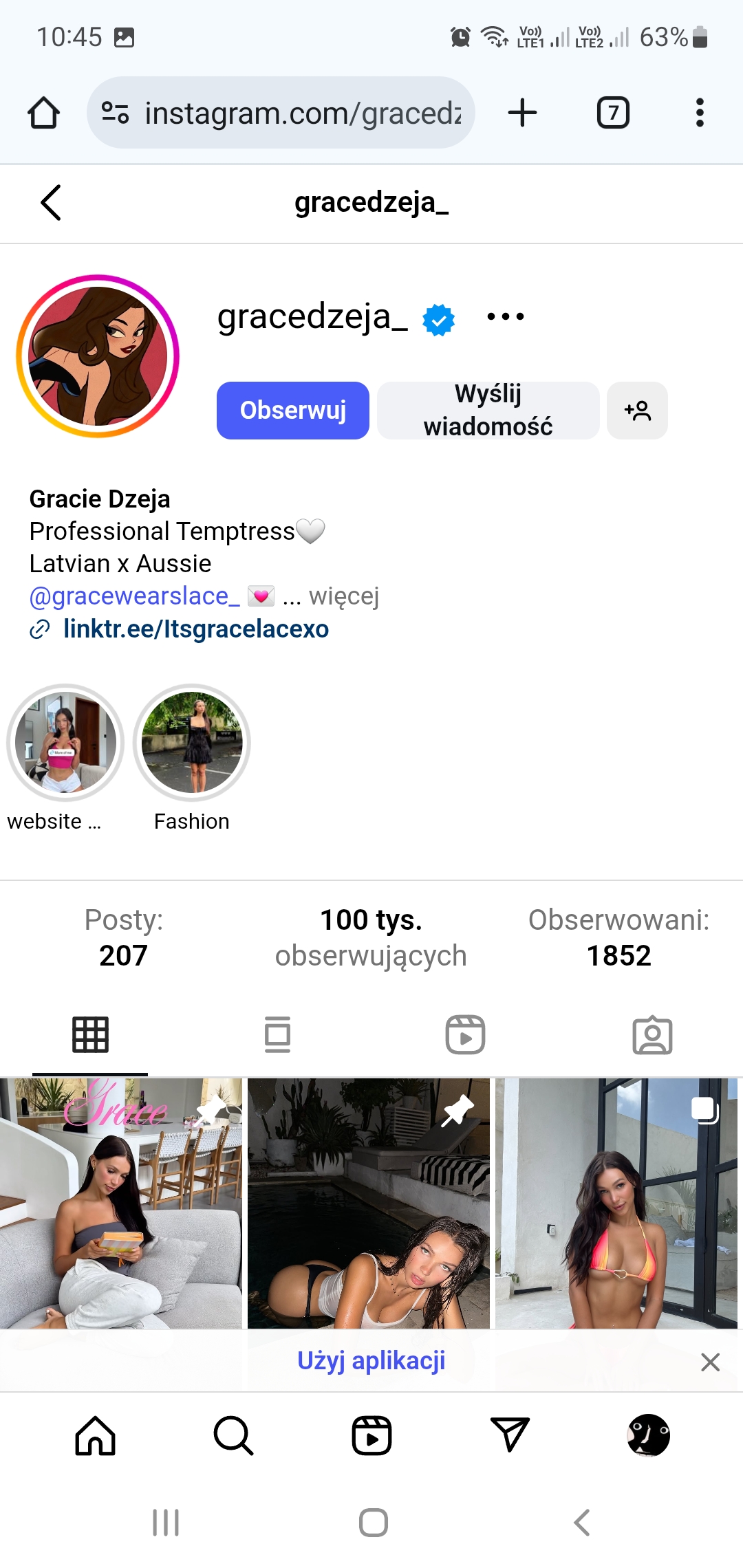The image size is (743, 1568).
Task: Open direct messages paper plane icon
Action: coord(510,1435)
